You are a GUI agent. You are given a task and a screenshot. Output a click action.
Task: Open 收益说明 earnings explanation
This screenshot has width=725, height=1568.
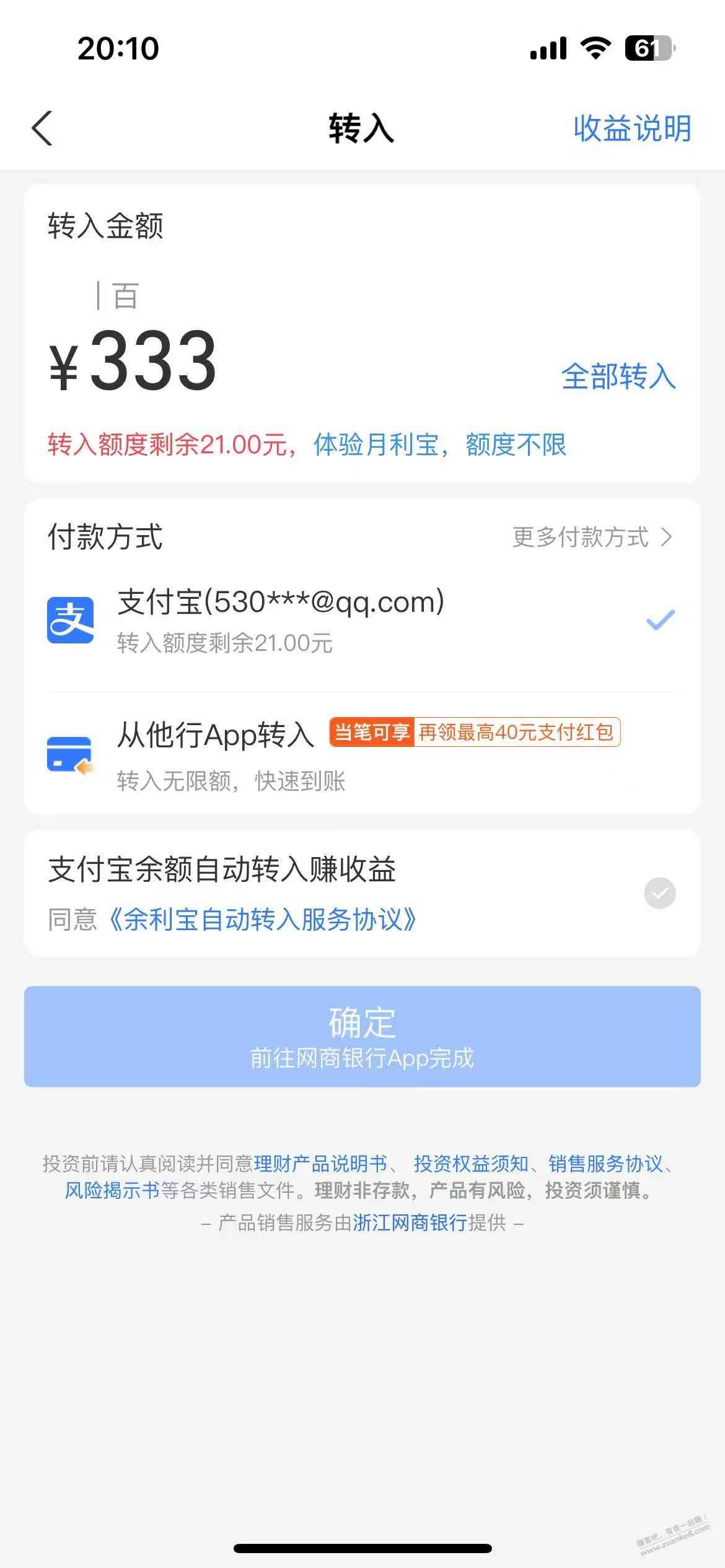(x=631, y=129)
